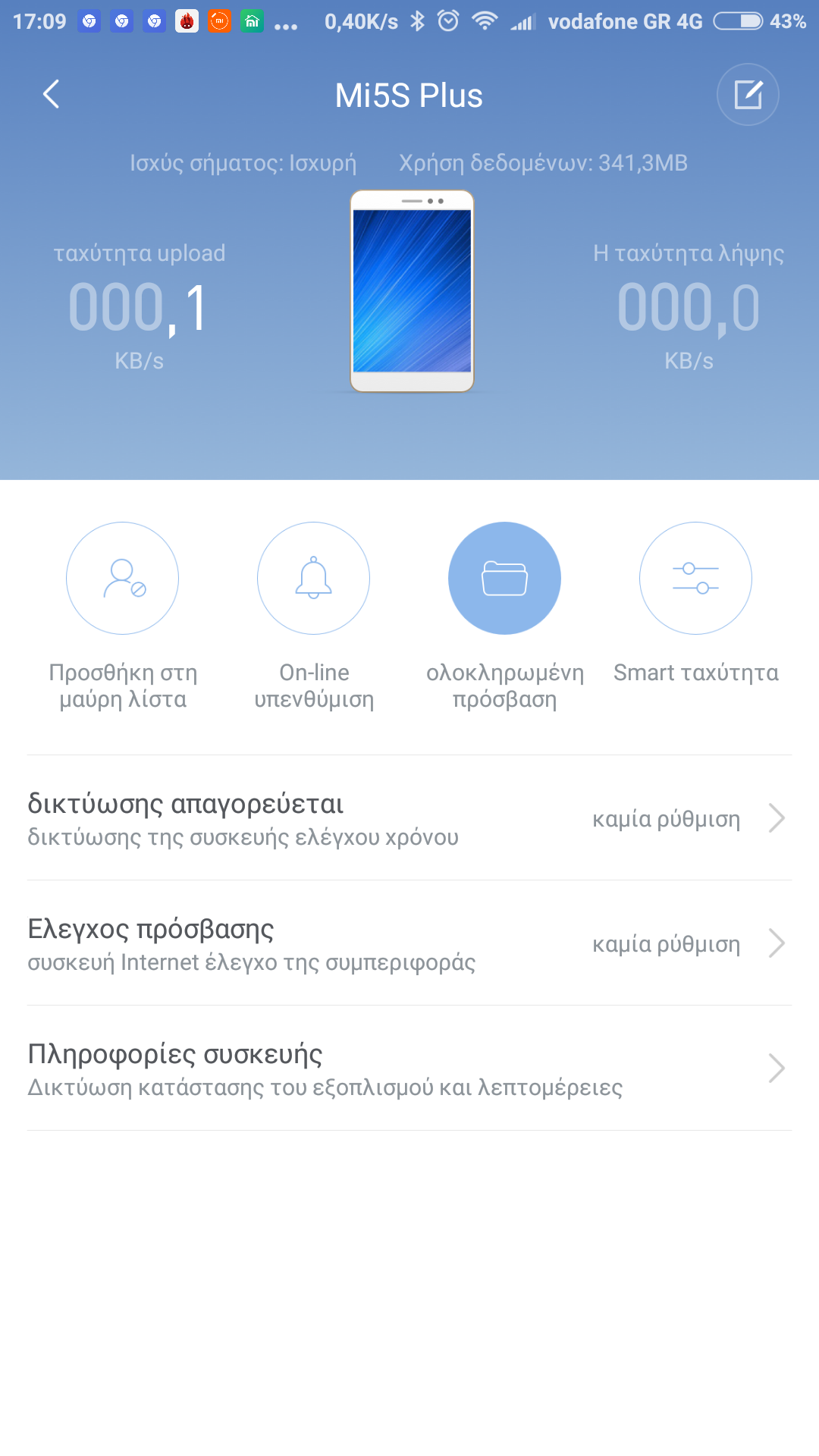Open Ελεγχος πρόσβασης row

[409, 943]
